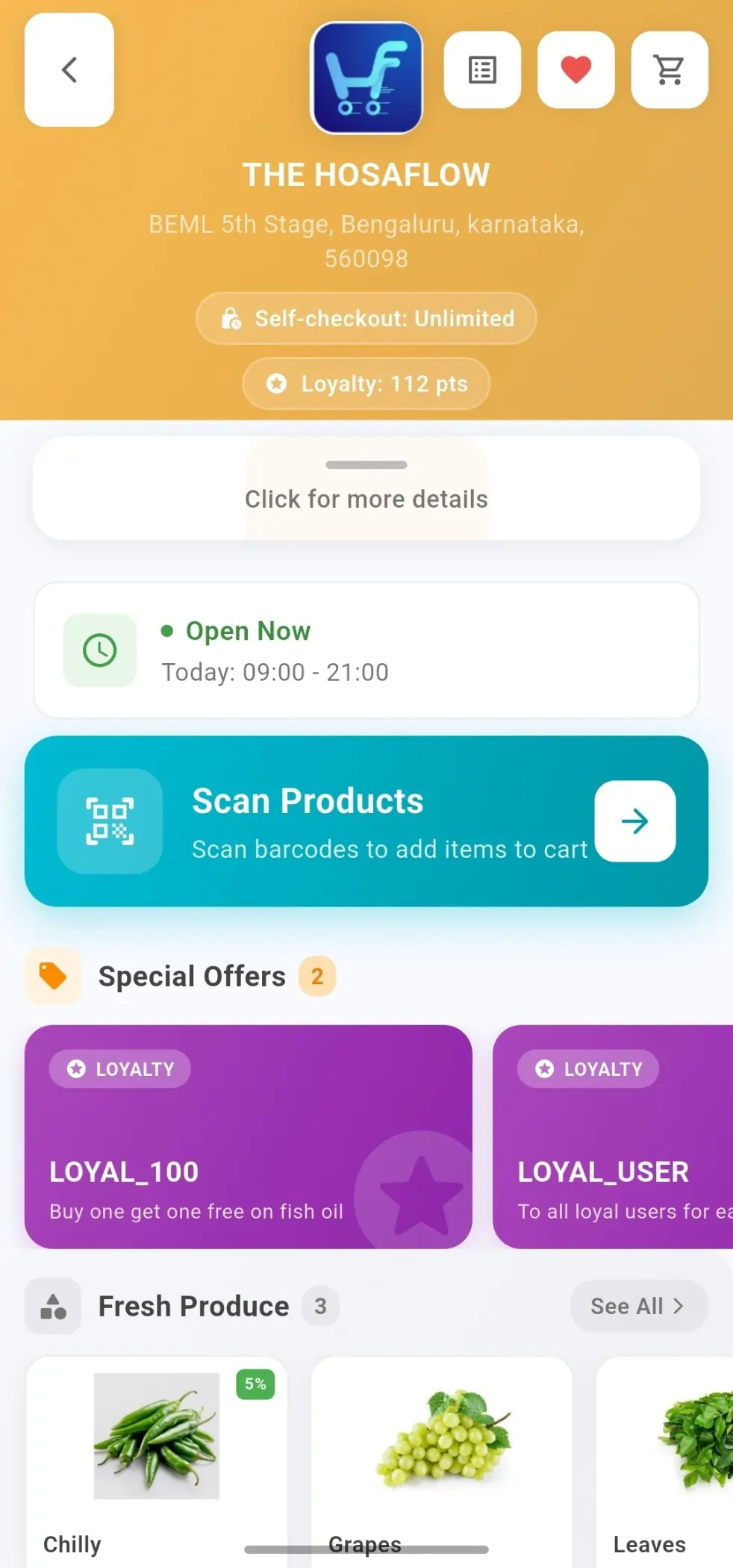
Task: Expand Click for more details panel
Action: click(x=365, y=489)
